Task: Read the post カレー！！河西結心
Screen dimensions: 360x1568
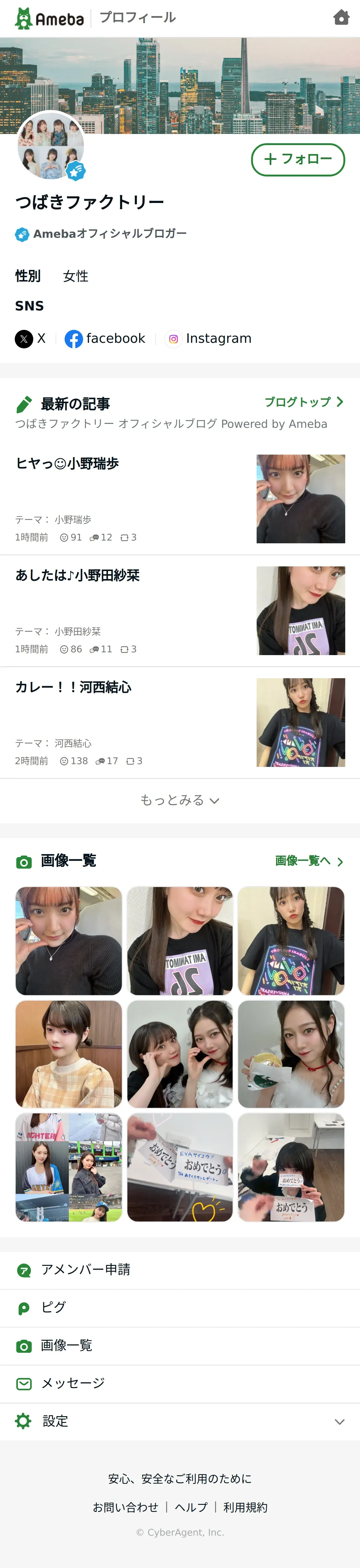Action: coord(180,723)
